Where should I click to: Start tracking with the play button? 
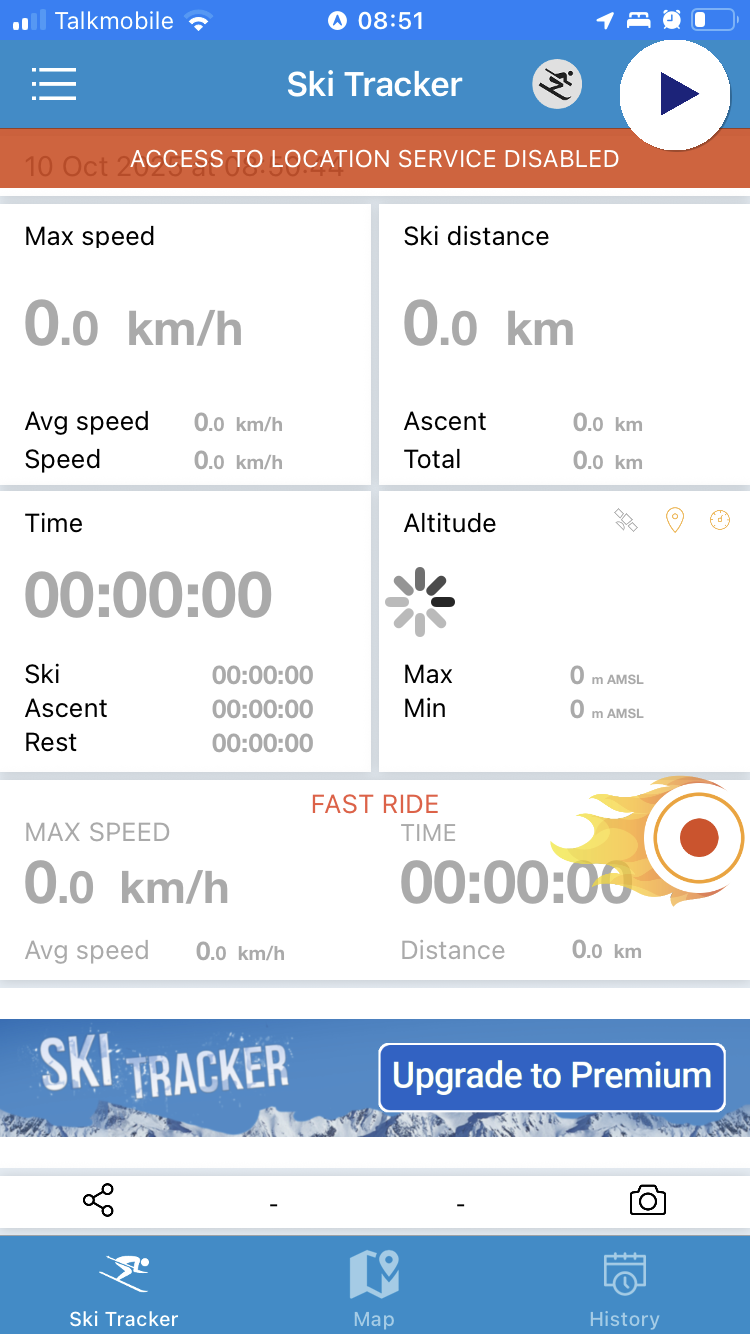point(675,95)
